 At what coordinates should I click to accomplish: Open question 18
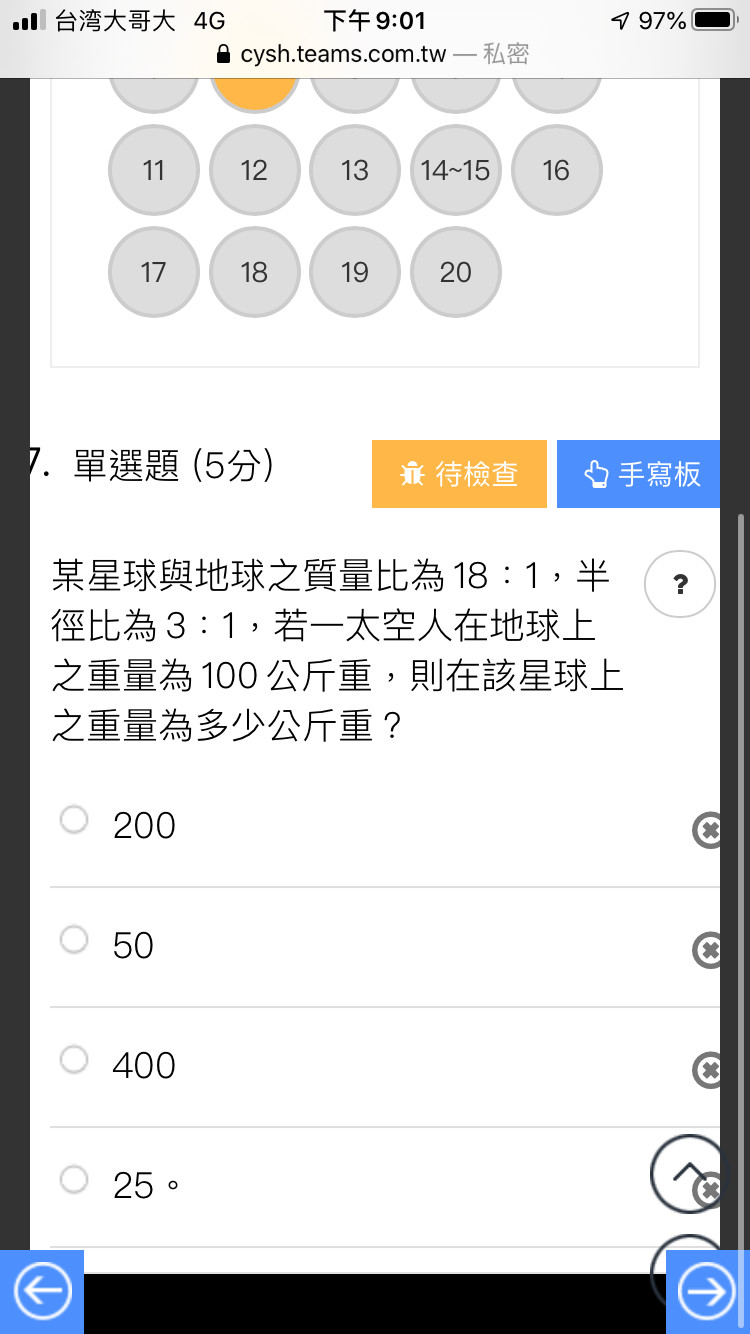pyautogui.click(x=254, y=272)
